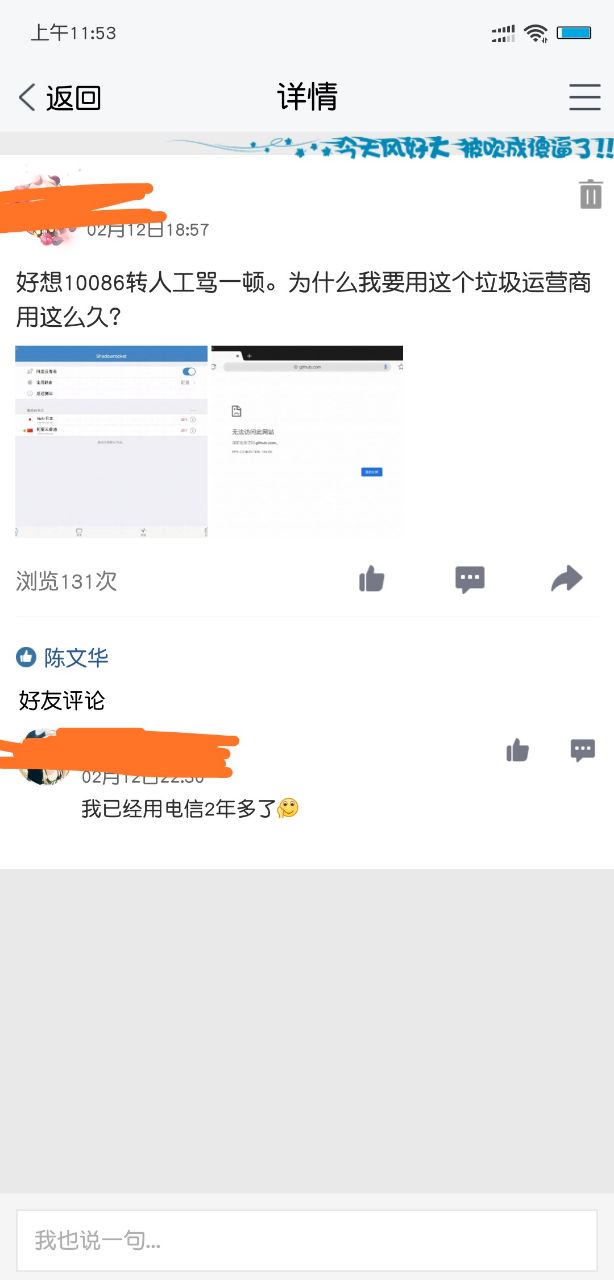Share the post with the arrow icon

click(567, 578)
